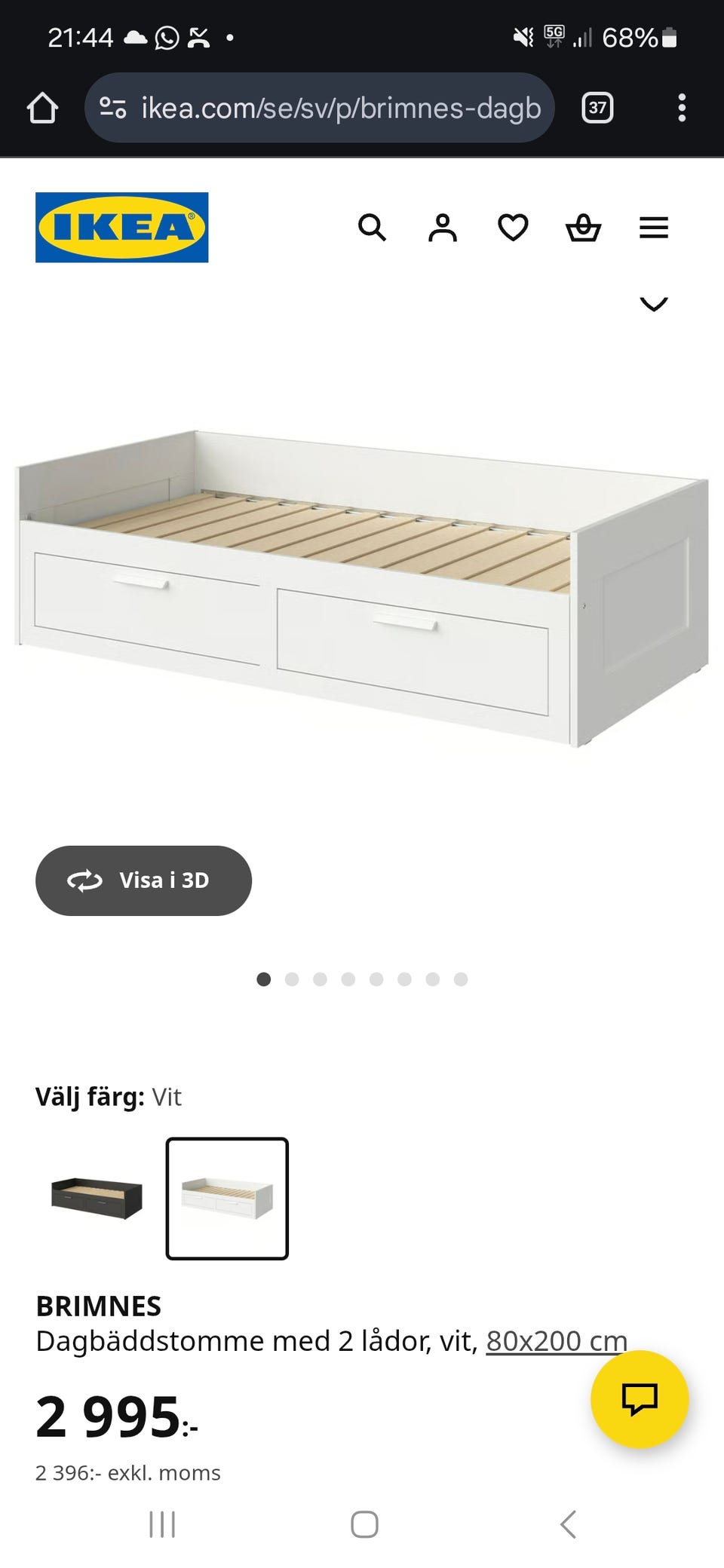Select the first image carousel dot
Viewport: 724px width, 1568px height.
click(264, 979)
